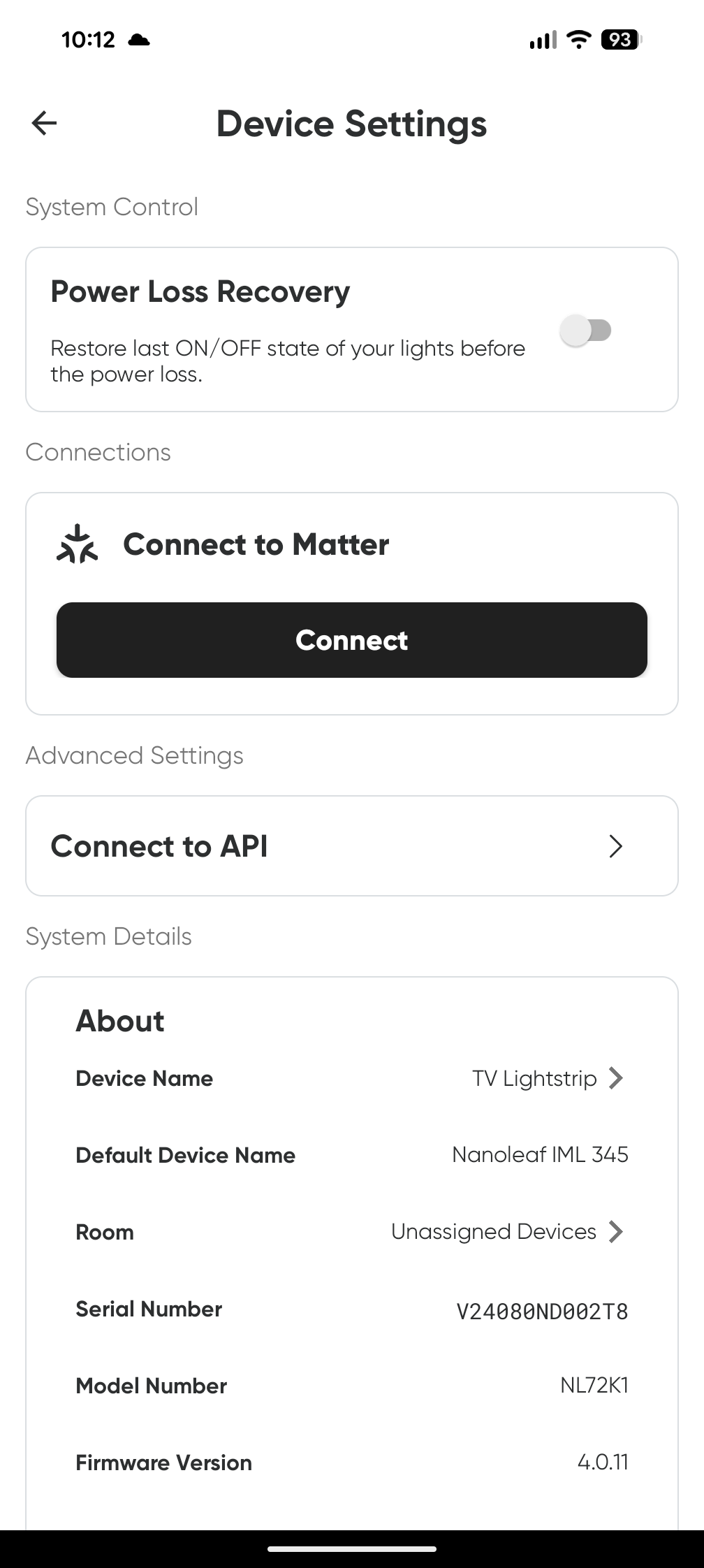This screenshot has width=704, height=1568.
Task: Enable the Power Loss Recovery switch
Action: 586,330
